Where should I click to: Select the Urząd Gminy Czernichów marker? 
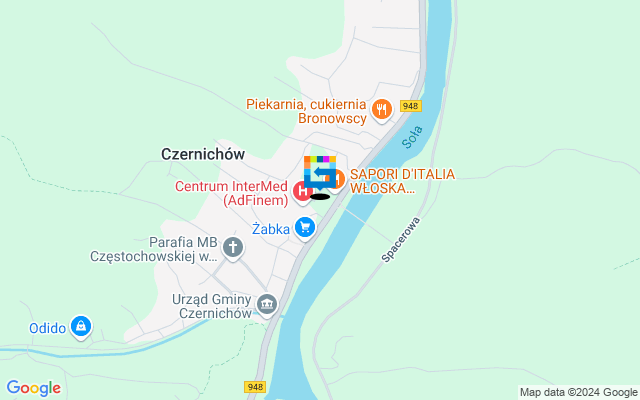pos(266,304)
